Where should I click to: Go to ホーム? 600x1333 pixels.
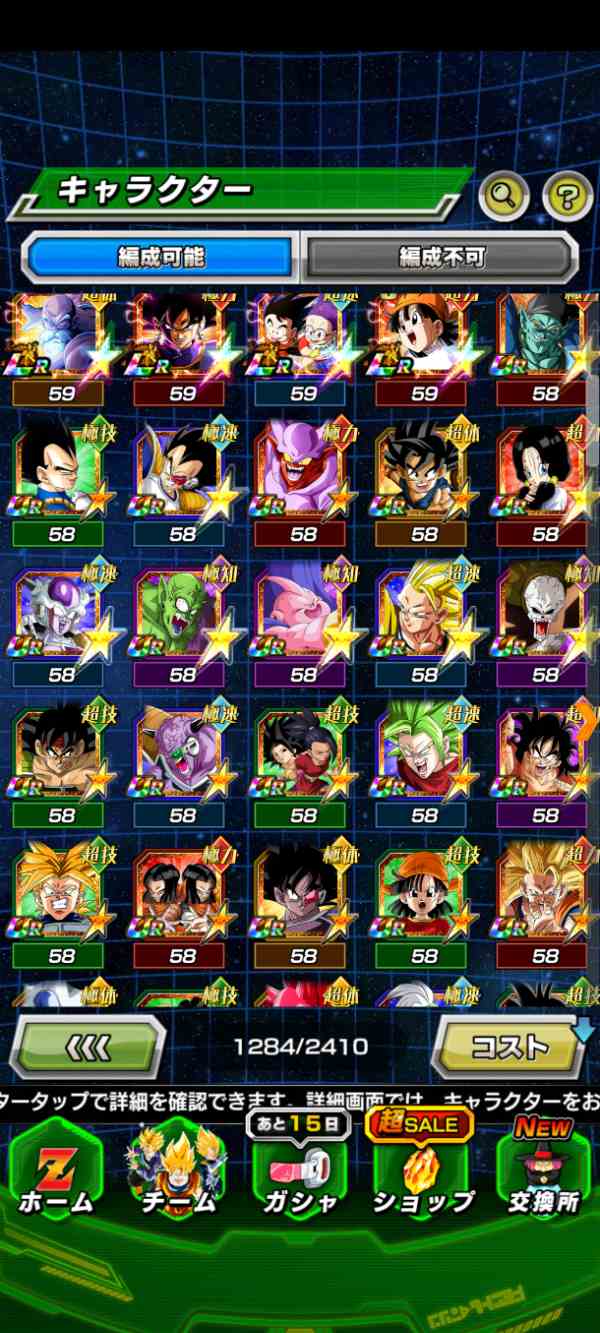(x=57, y=1178)
